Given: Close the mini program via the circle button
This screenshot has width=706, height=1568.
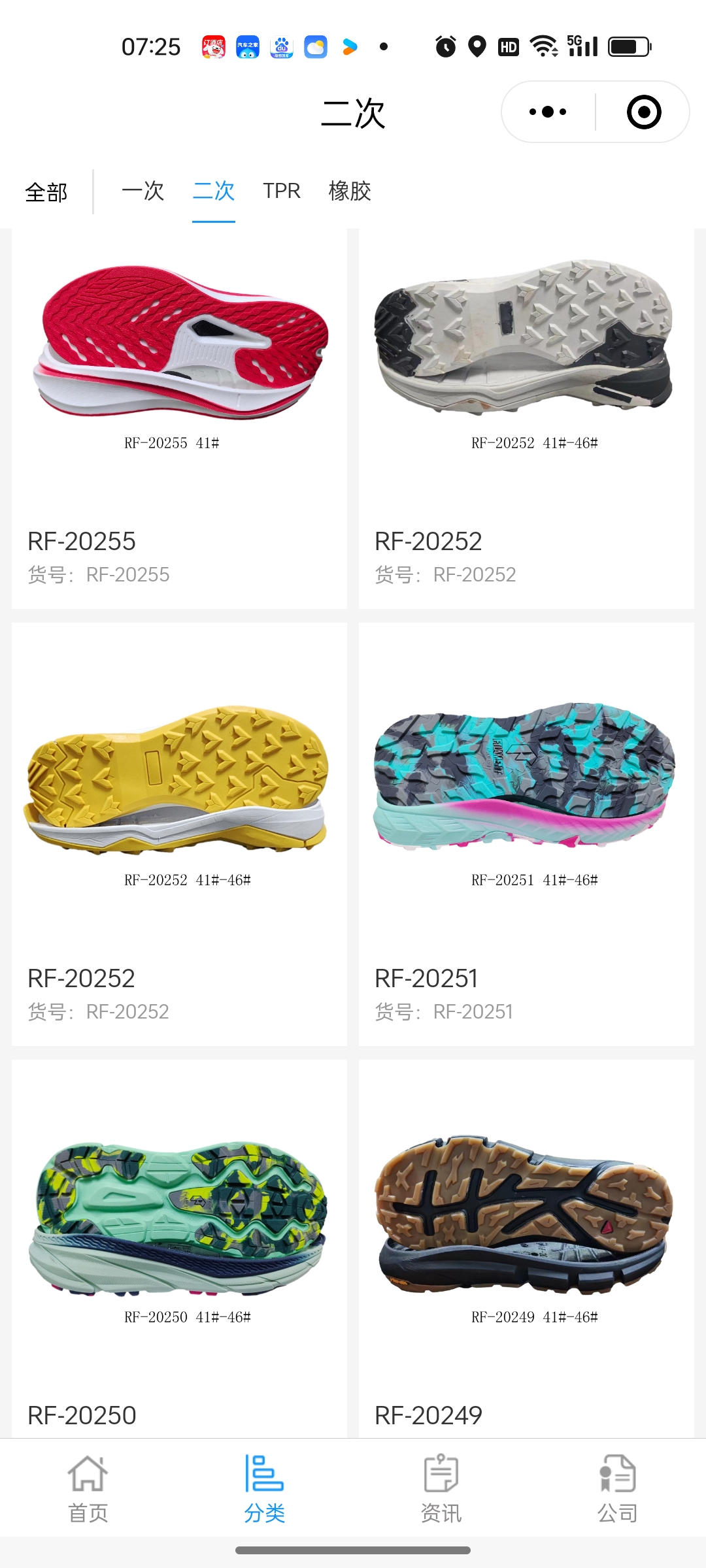Looking at the screenshot, I should pos(643,112).
